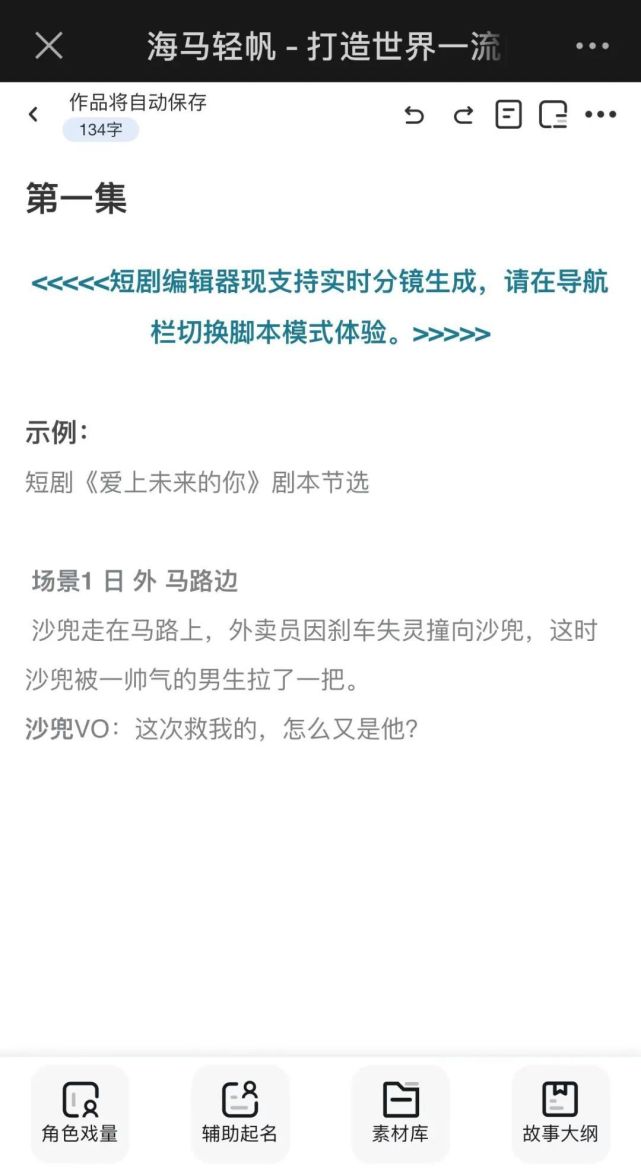This screenshot has width=641, height=1168.
Task: Open the 素材库 material library
Action: click(x=400, y=1113)
